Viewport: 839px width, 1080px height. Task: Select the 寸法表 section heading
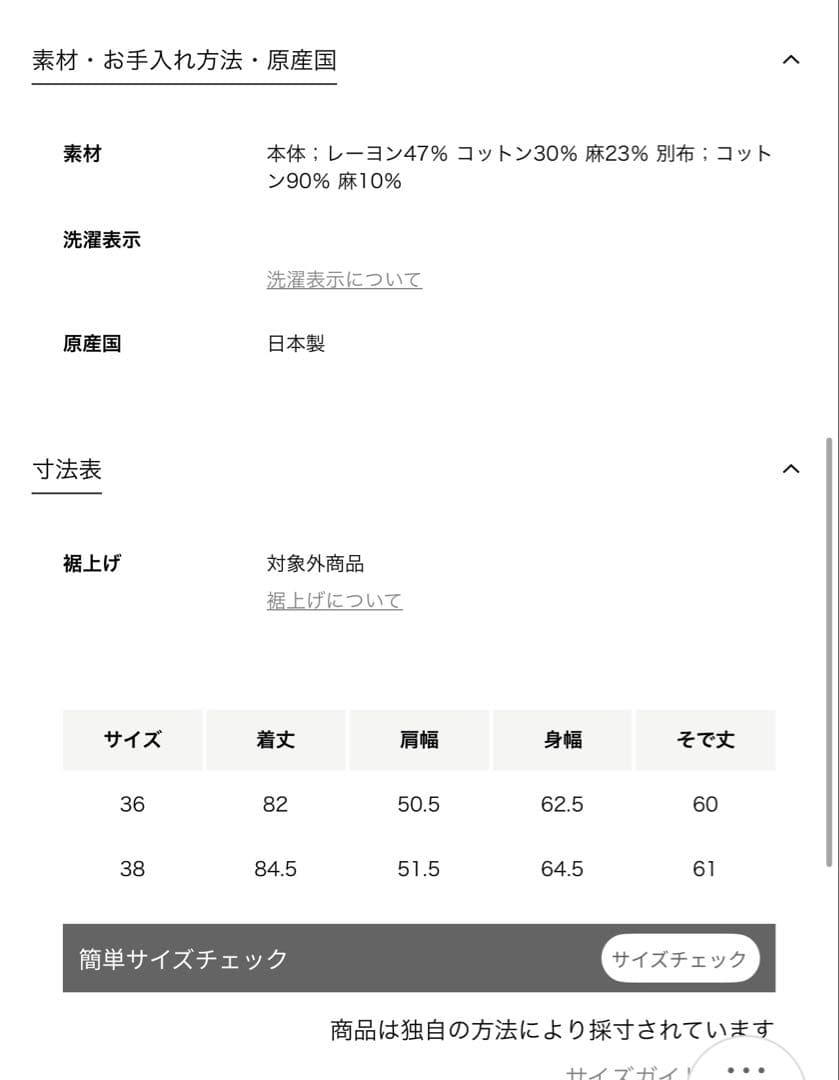tap(66, 468)
